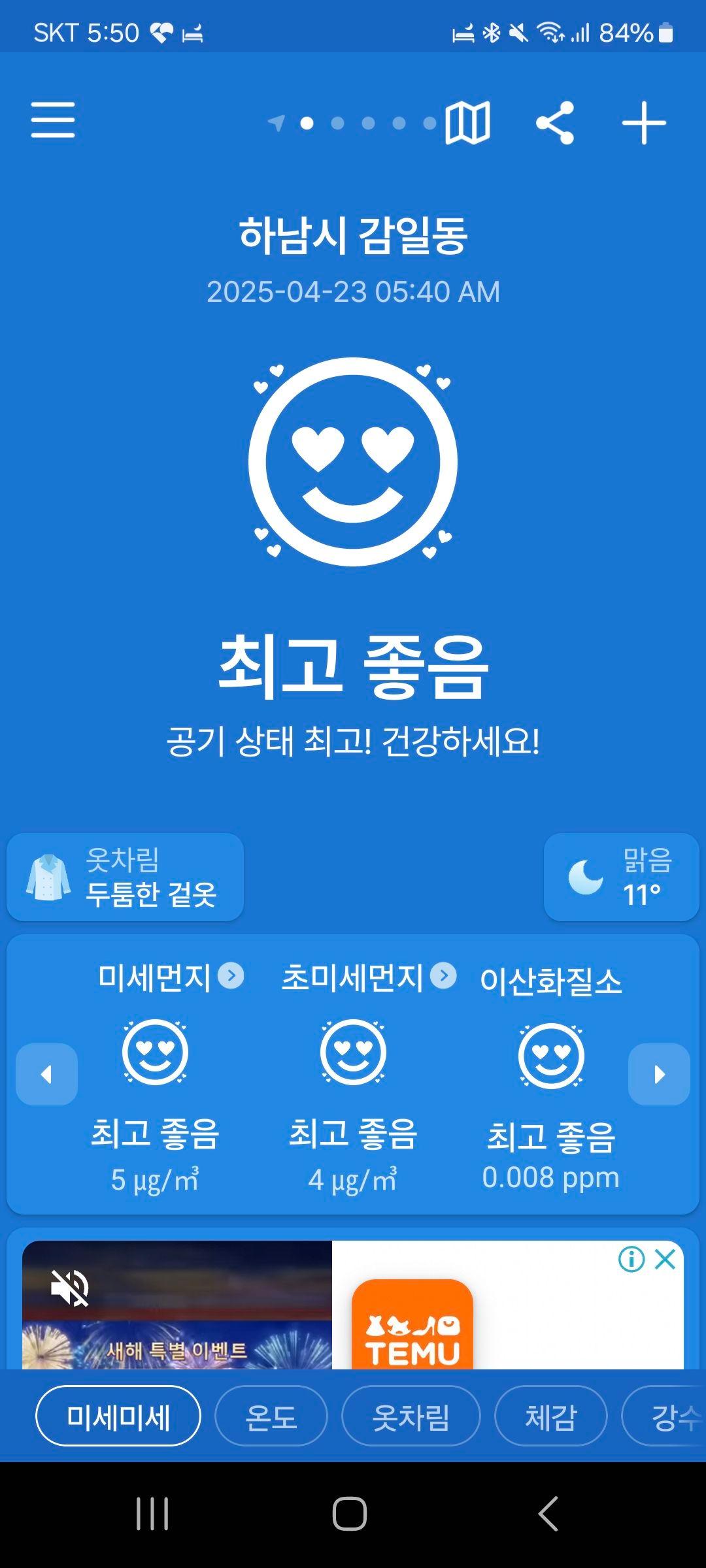Screen dimensions: 706x1568
Task: Switch to the 체감 tab
Action: tap(550, 1416)
